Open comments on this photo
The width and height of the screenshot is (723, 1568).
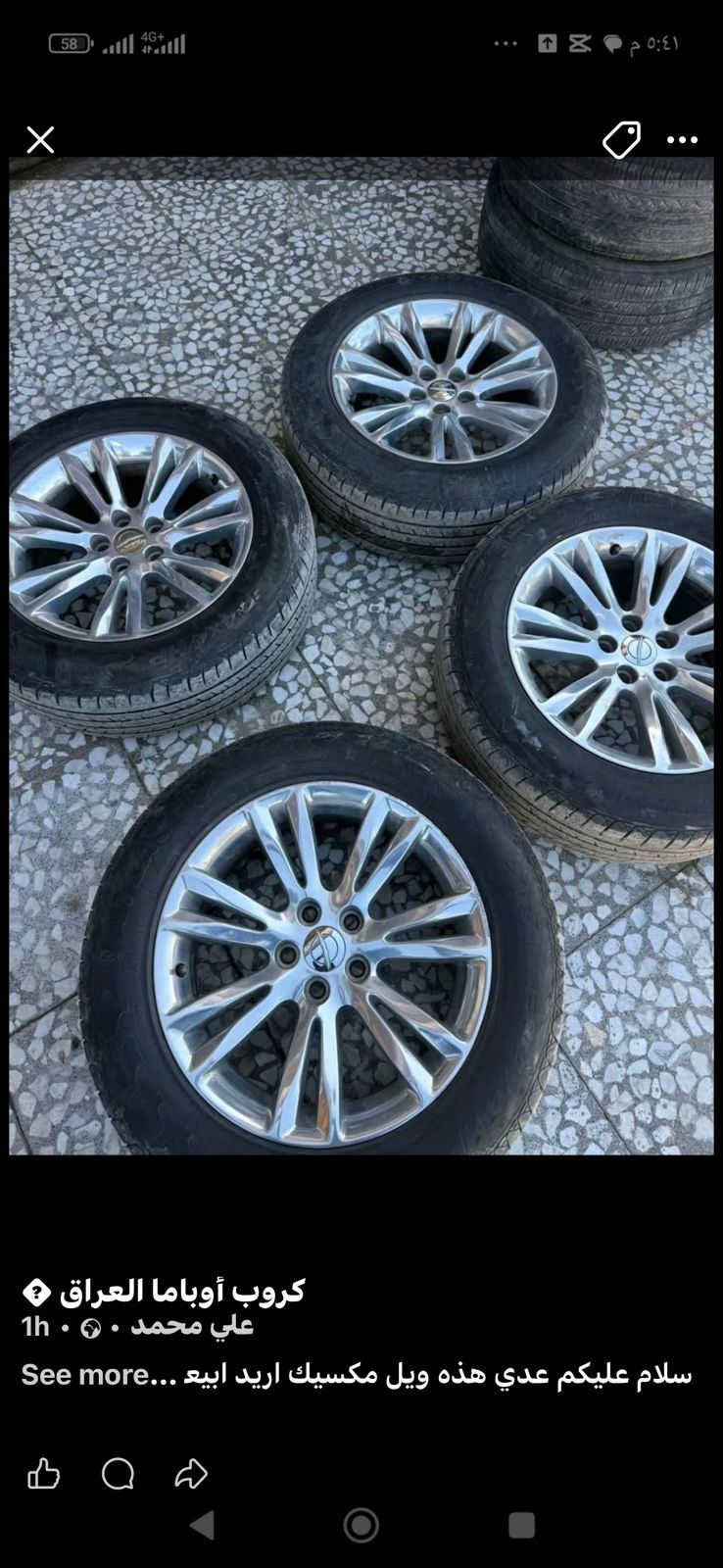118,1473
